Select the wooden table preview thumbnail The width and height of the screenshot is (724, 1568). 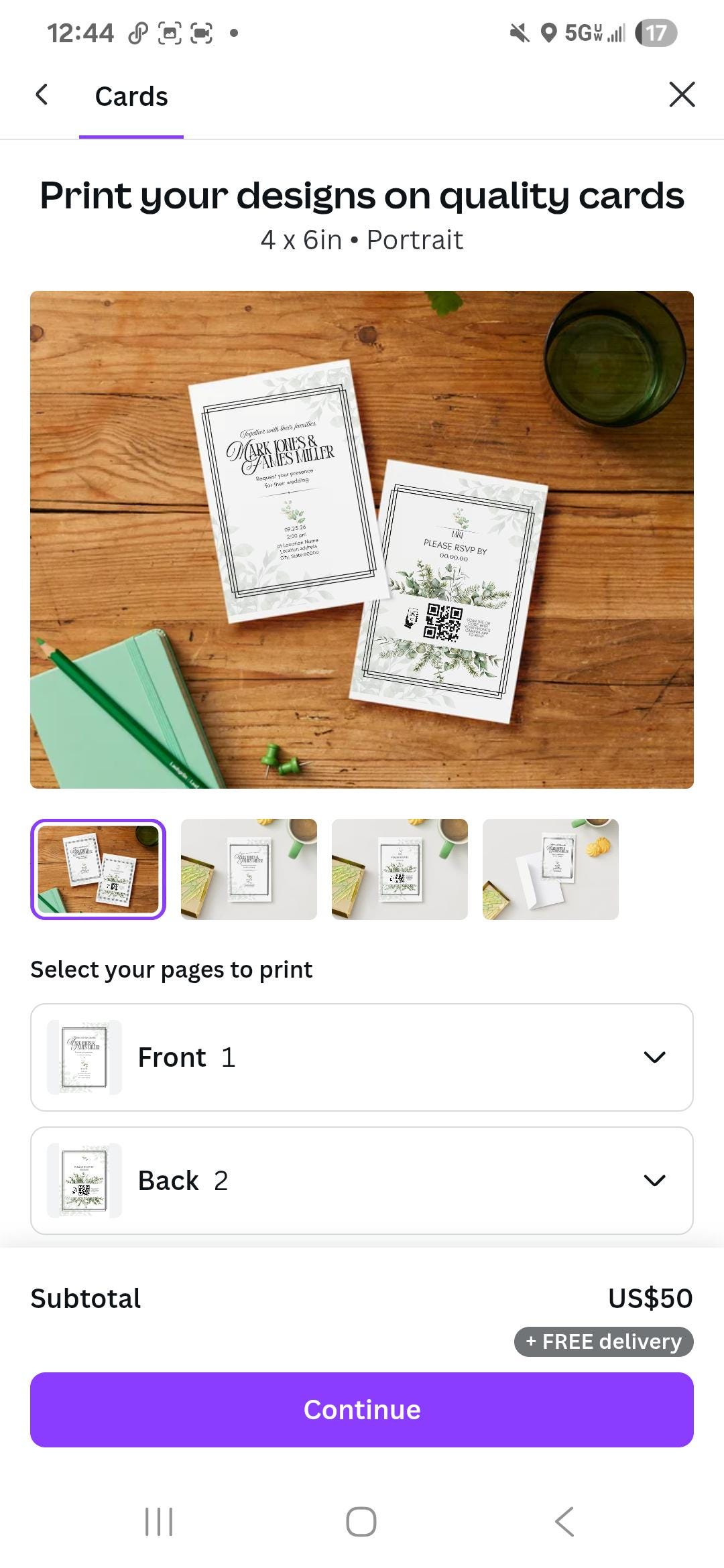(x=98, y=869)
